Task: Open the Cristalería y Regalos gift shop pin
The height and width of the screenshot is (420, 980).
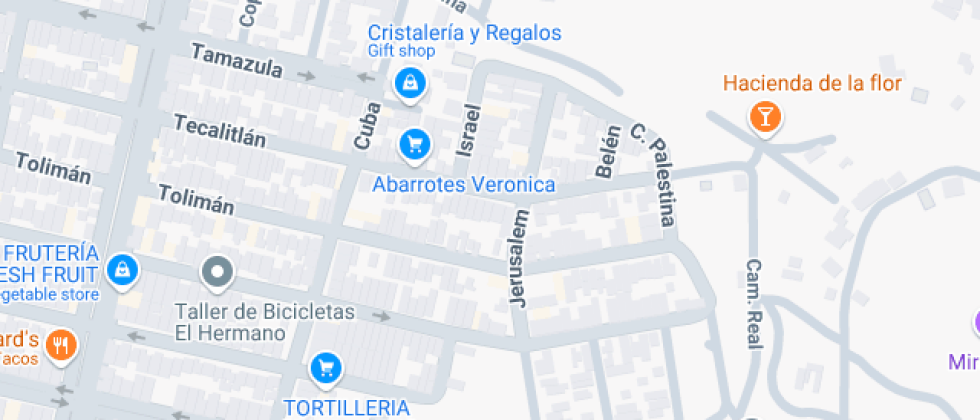Action: [x=410, y=83]
